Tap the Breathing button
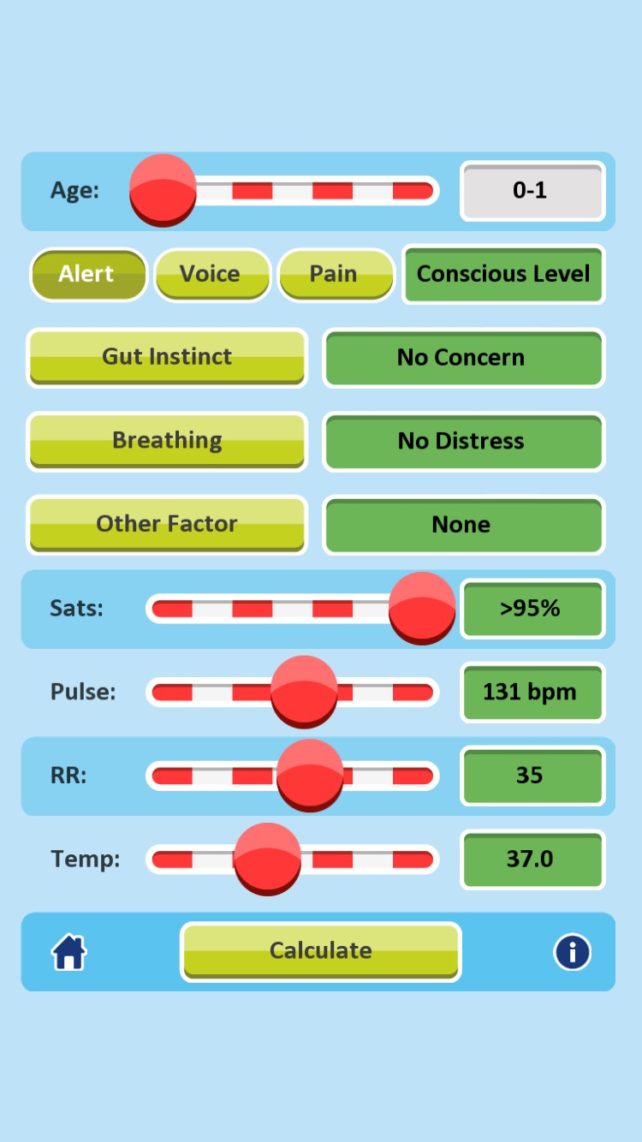642x1142 pixels. (x=167, y=441)
